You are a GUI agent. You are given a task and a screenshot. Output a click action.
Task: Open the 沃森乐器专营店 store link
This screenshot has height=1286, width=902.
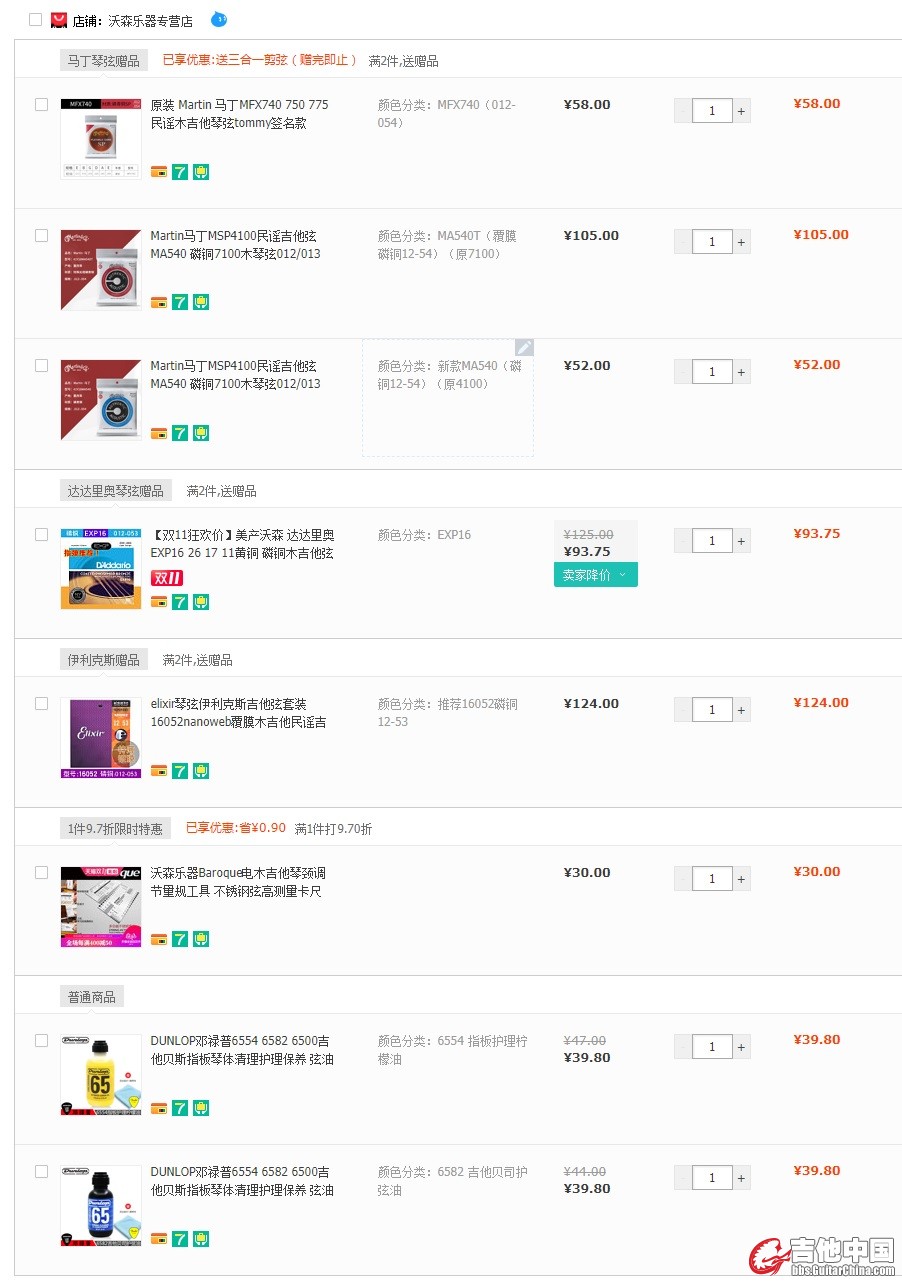[x=150, y=20]
